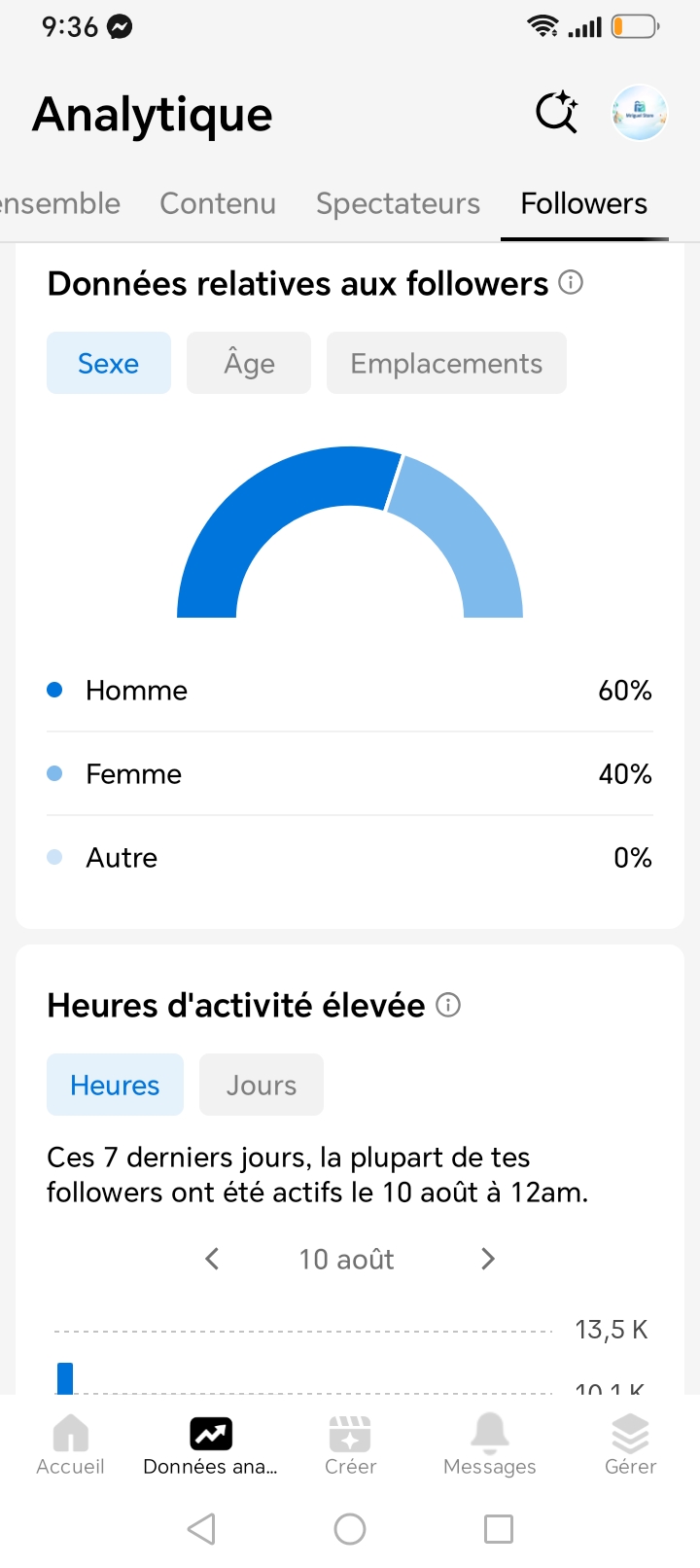Select the Sexe chip
The height and width of the screenshot is (1568, 700).
(x=109, y=363)
